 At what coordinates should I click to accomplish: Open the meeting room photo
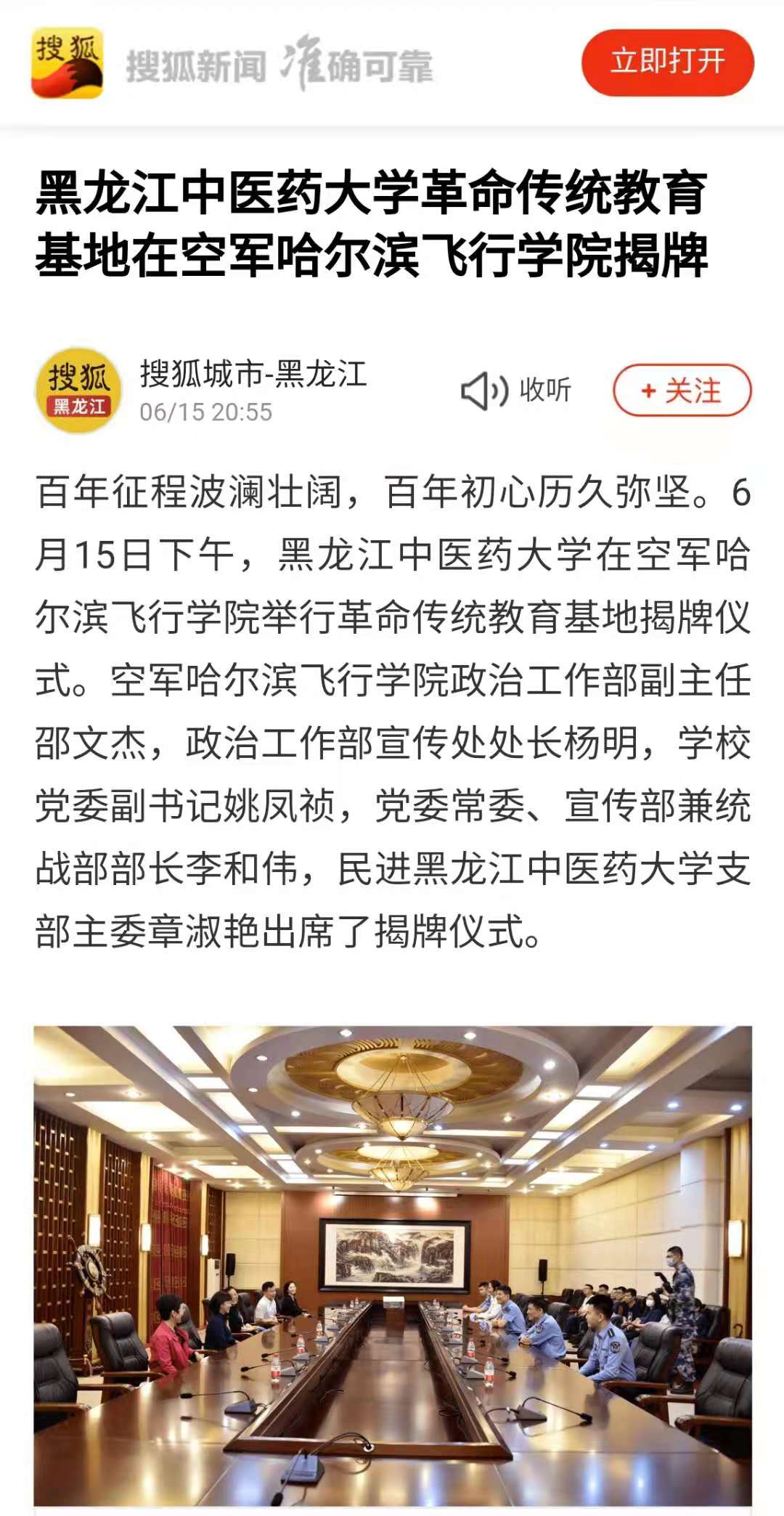point(392,1263)
